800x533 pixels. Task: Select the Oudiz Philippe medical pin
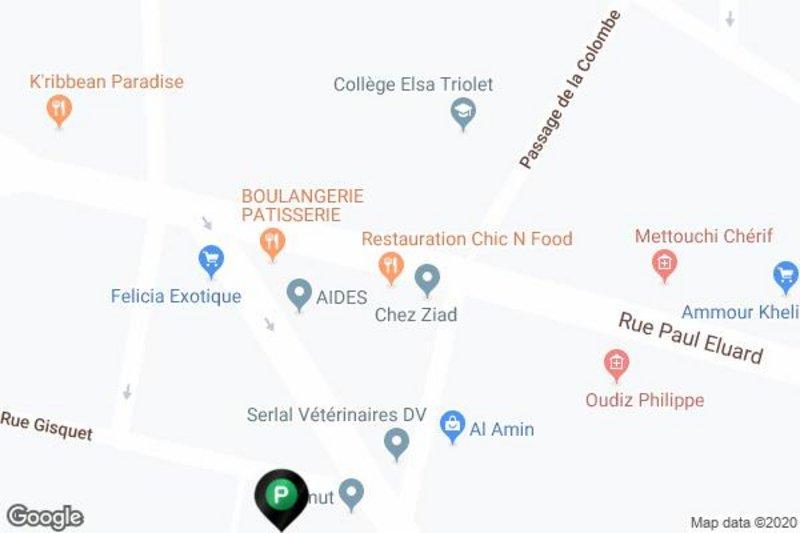point(617,362)
